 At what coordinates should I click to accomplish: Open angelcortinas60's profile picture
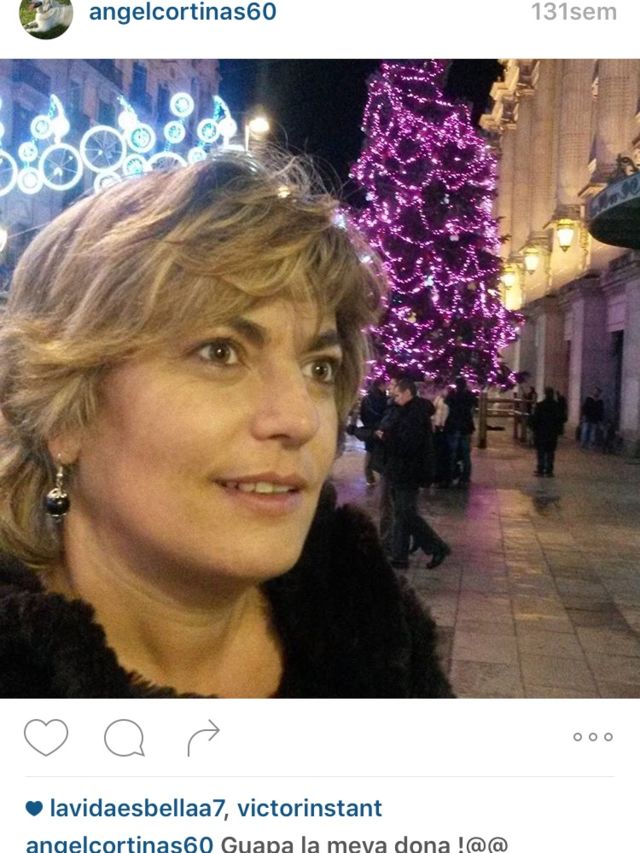click(x=46, y=16)
